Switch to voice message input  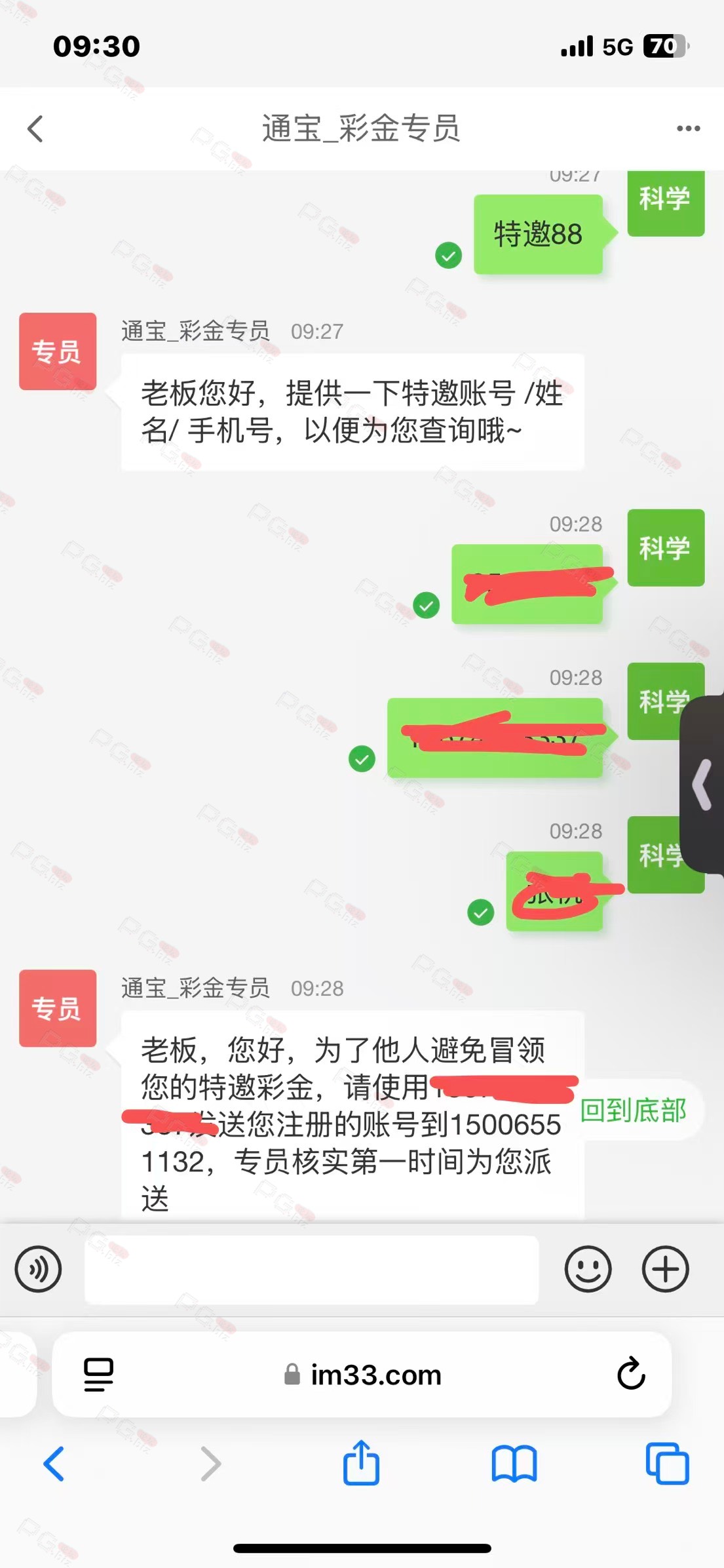coord(38,1269)
